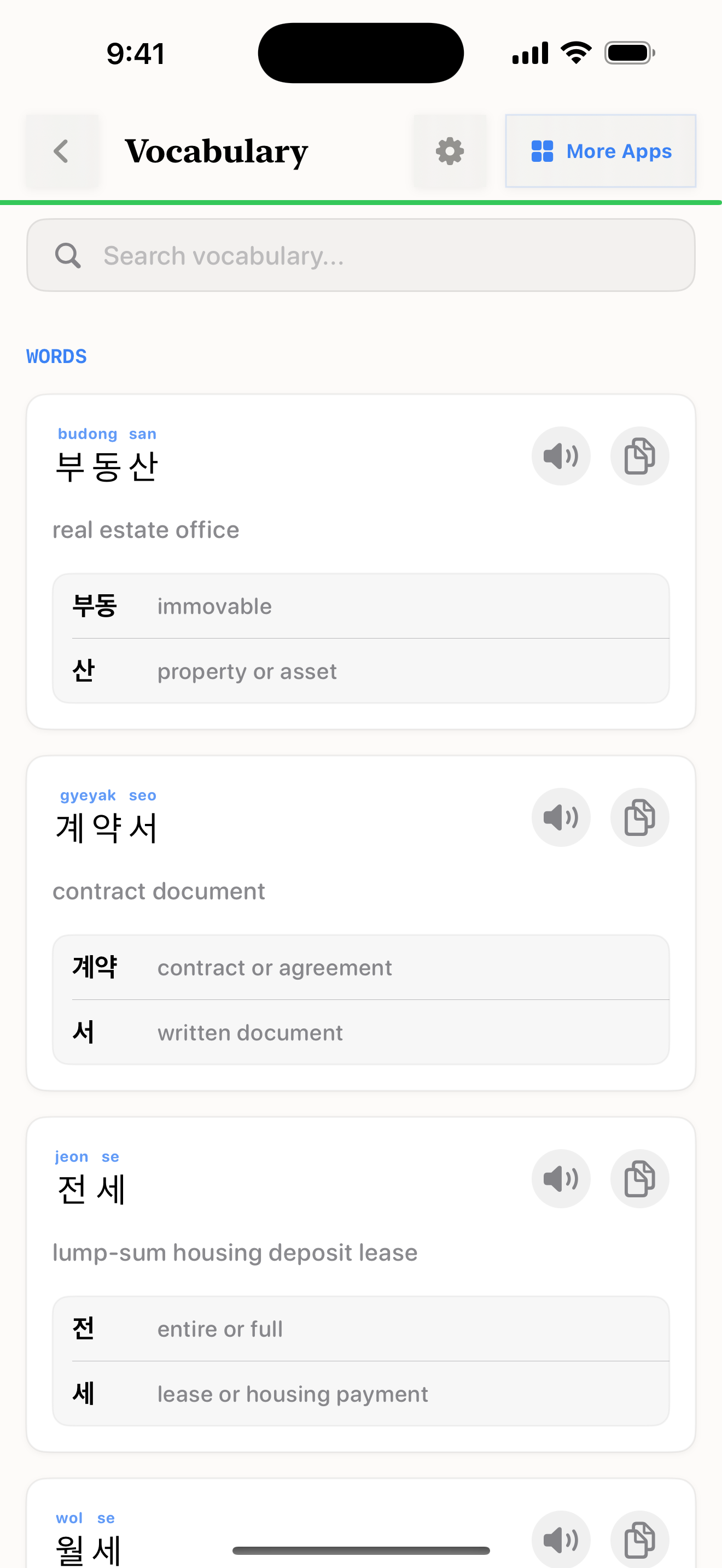
Task: Play pronunciation of 계약서
Action: (561, 817)
